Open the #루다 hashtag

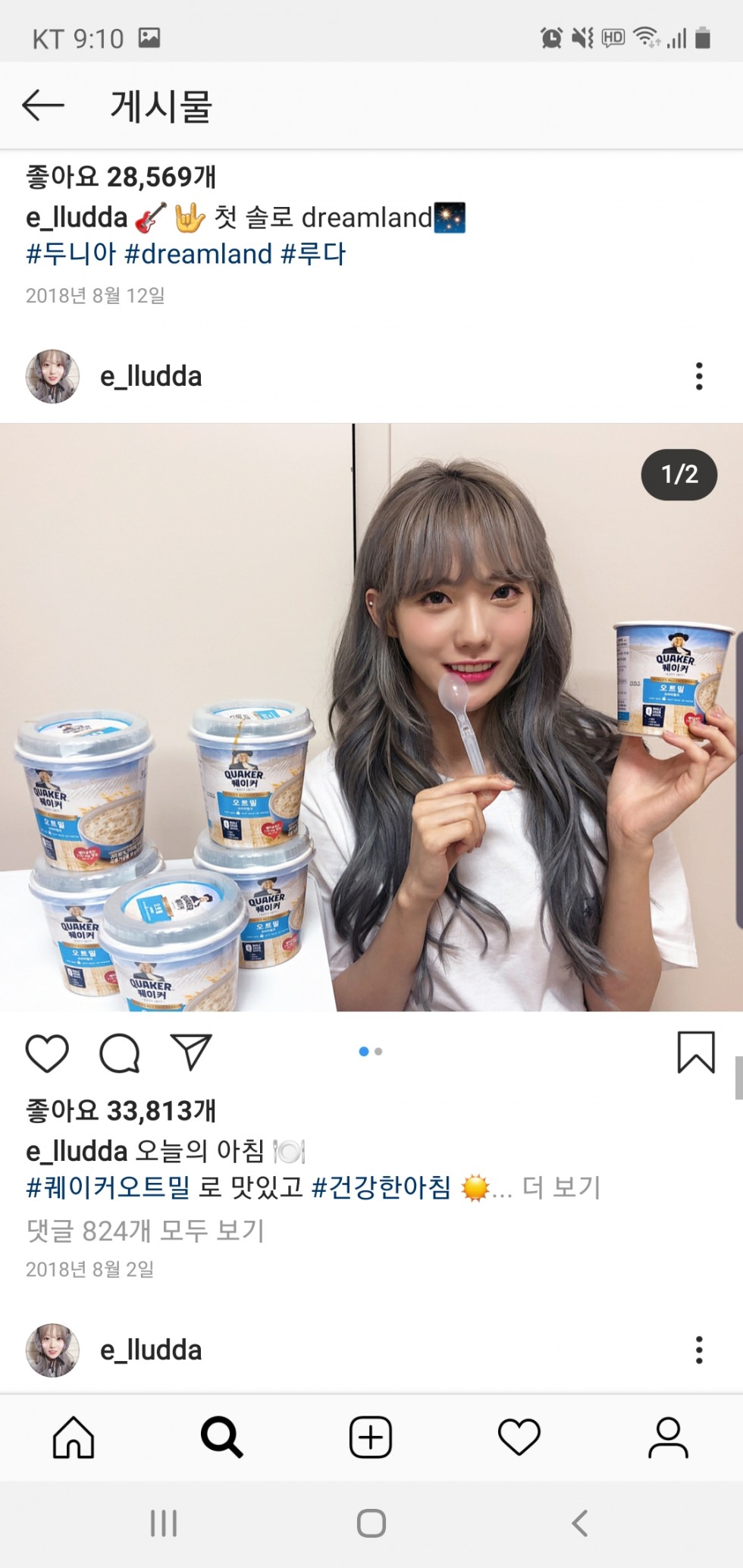point(313,254)
